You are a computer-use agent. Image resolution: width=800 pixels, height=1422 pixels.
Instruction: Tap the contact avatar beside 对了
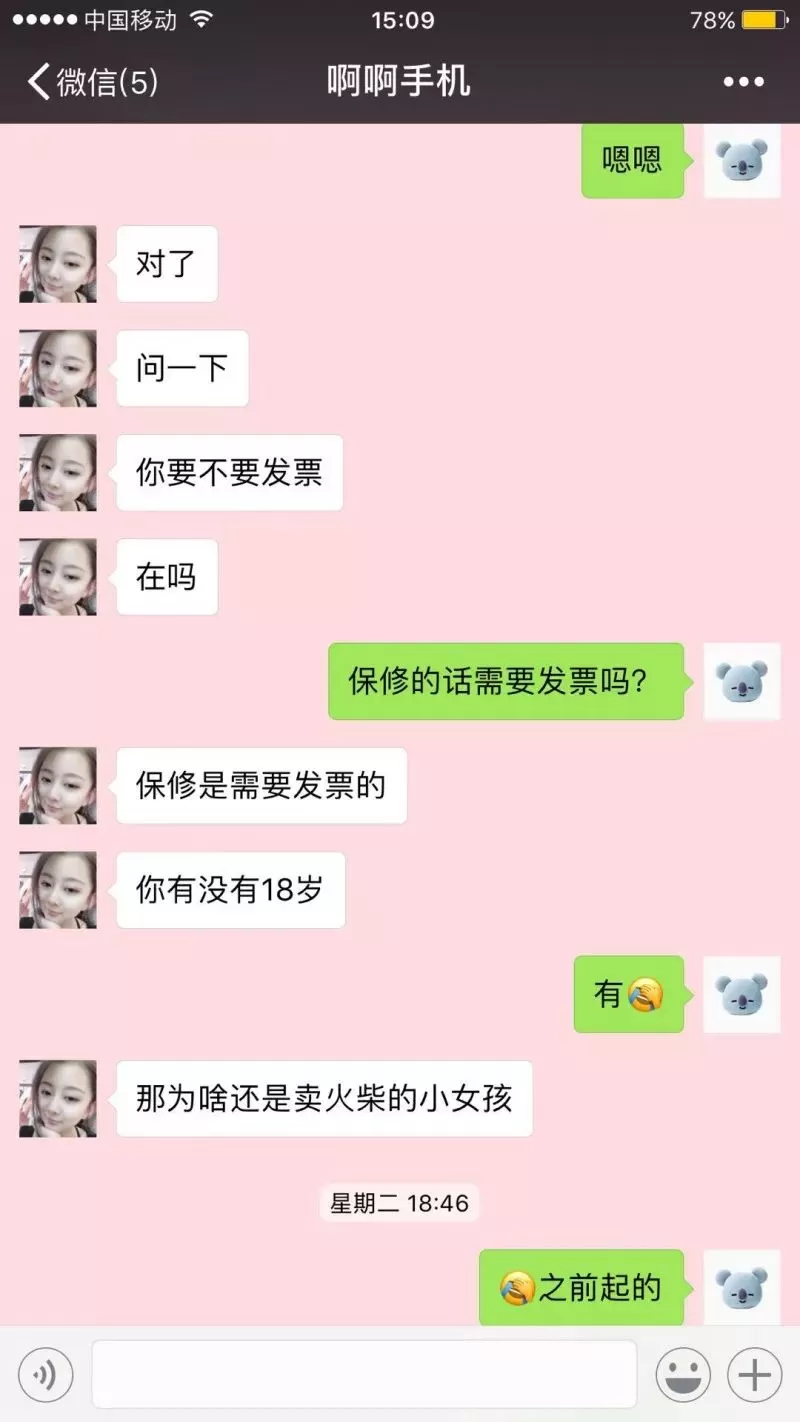tap(57, 264)
